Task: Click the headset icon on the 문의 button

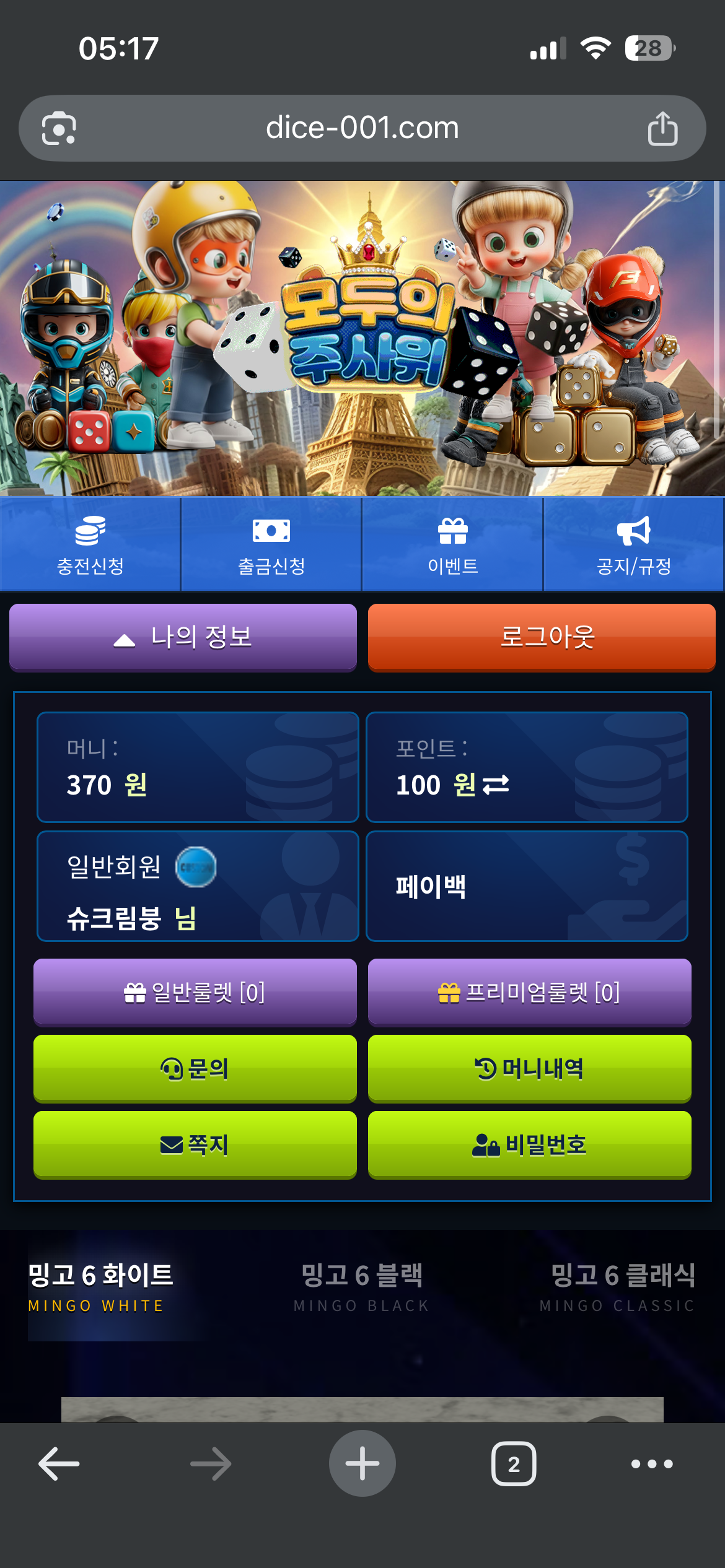Action: click(x=172, y=1069)
